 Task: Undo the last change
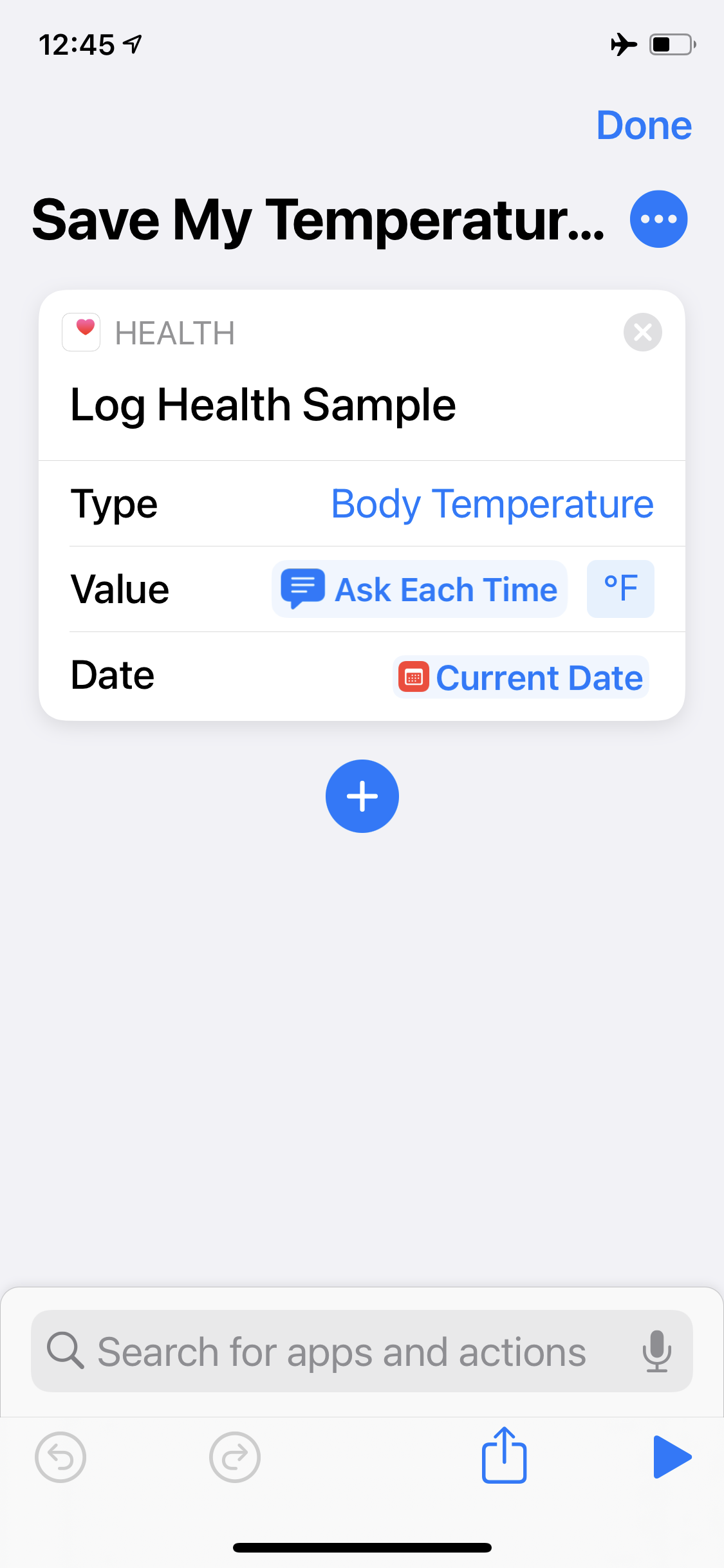(60, 1457)
